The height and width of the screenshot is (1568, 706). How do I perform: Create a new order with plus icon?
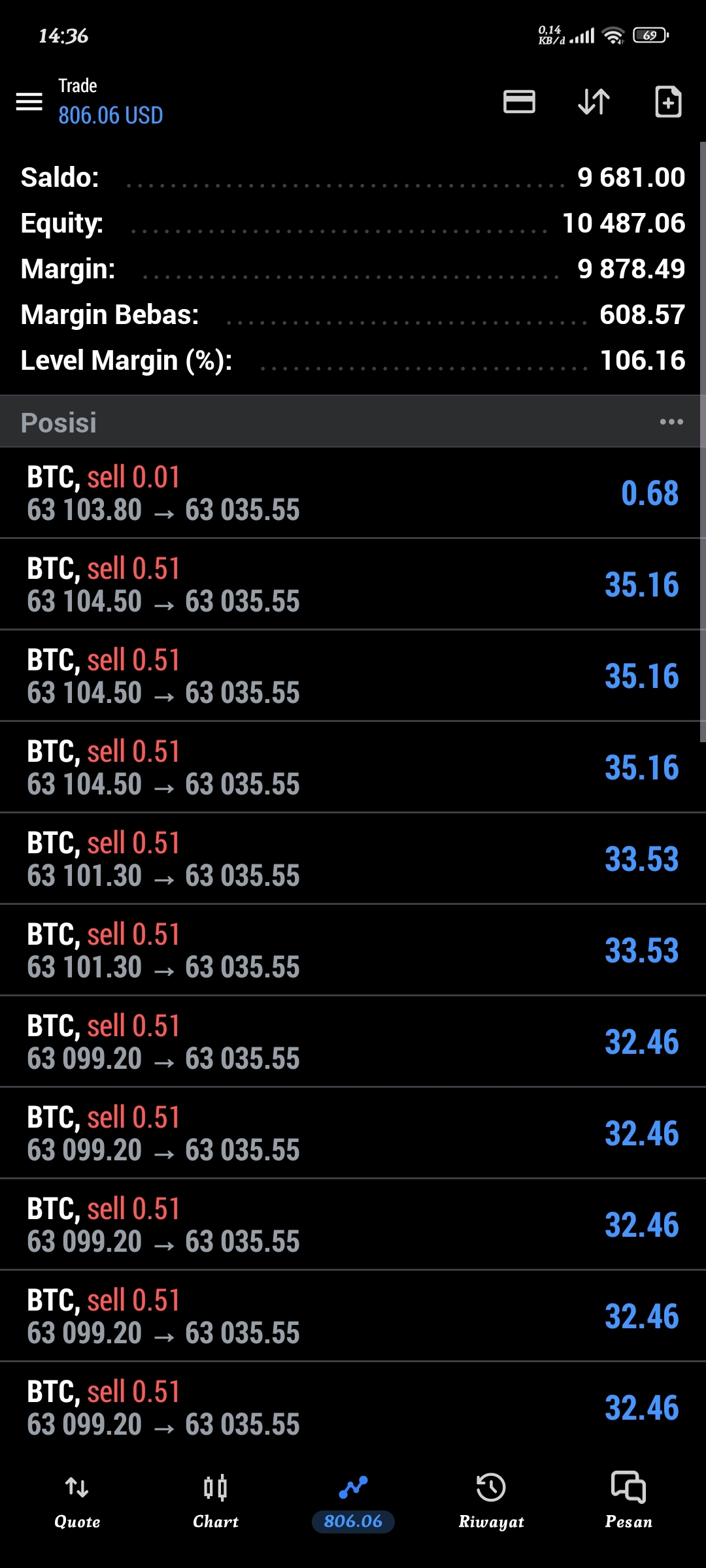pyautogui.click(x=668, y=101)
